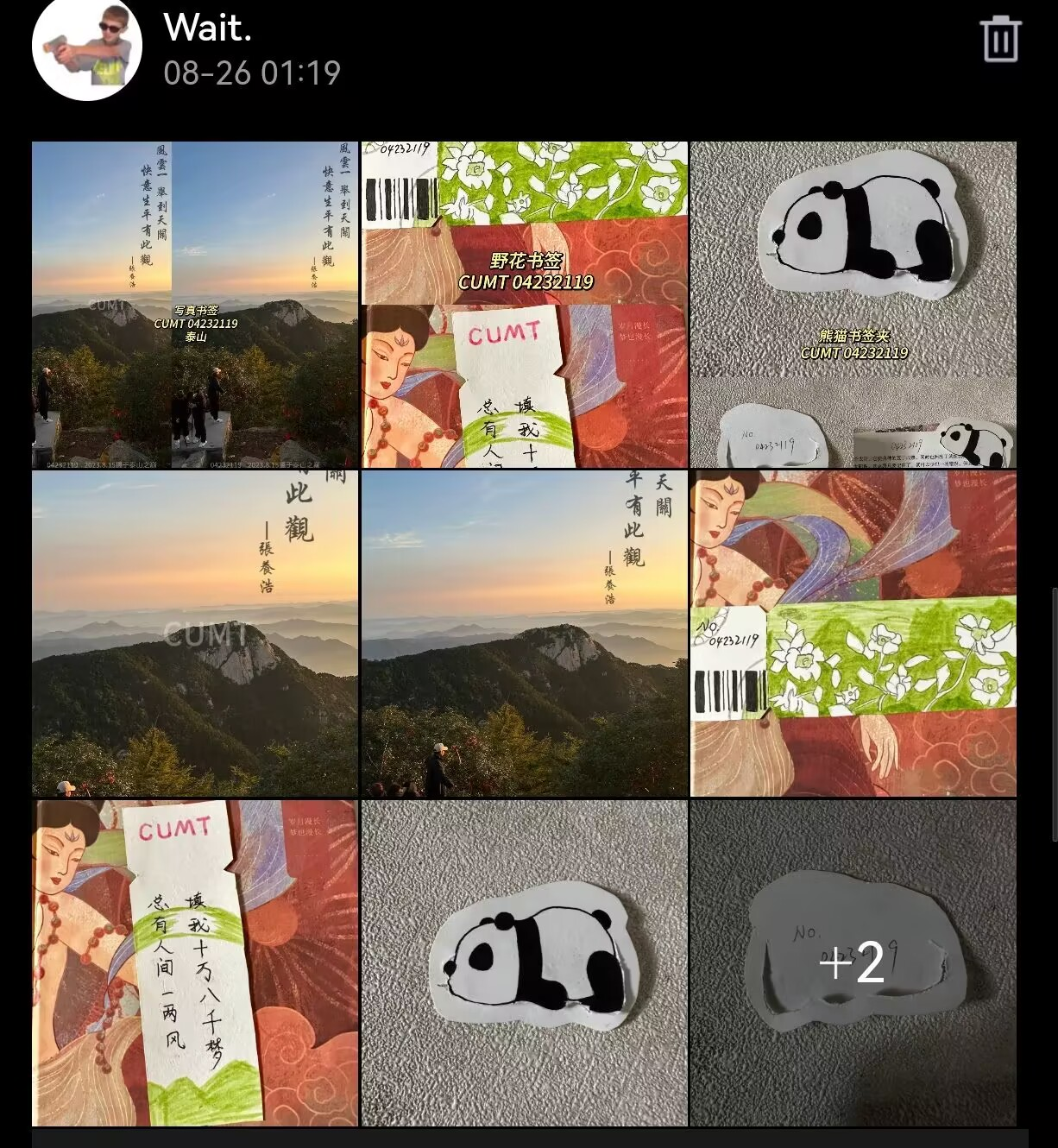Image resolution: width=1058 pixels, height=1148 pixels.
Task: Delete this post with the trash icon
Action: 1000,40
